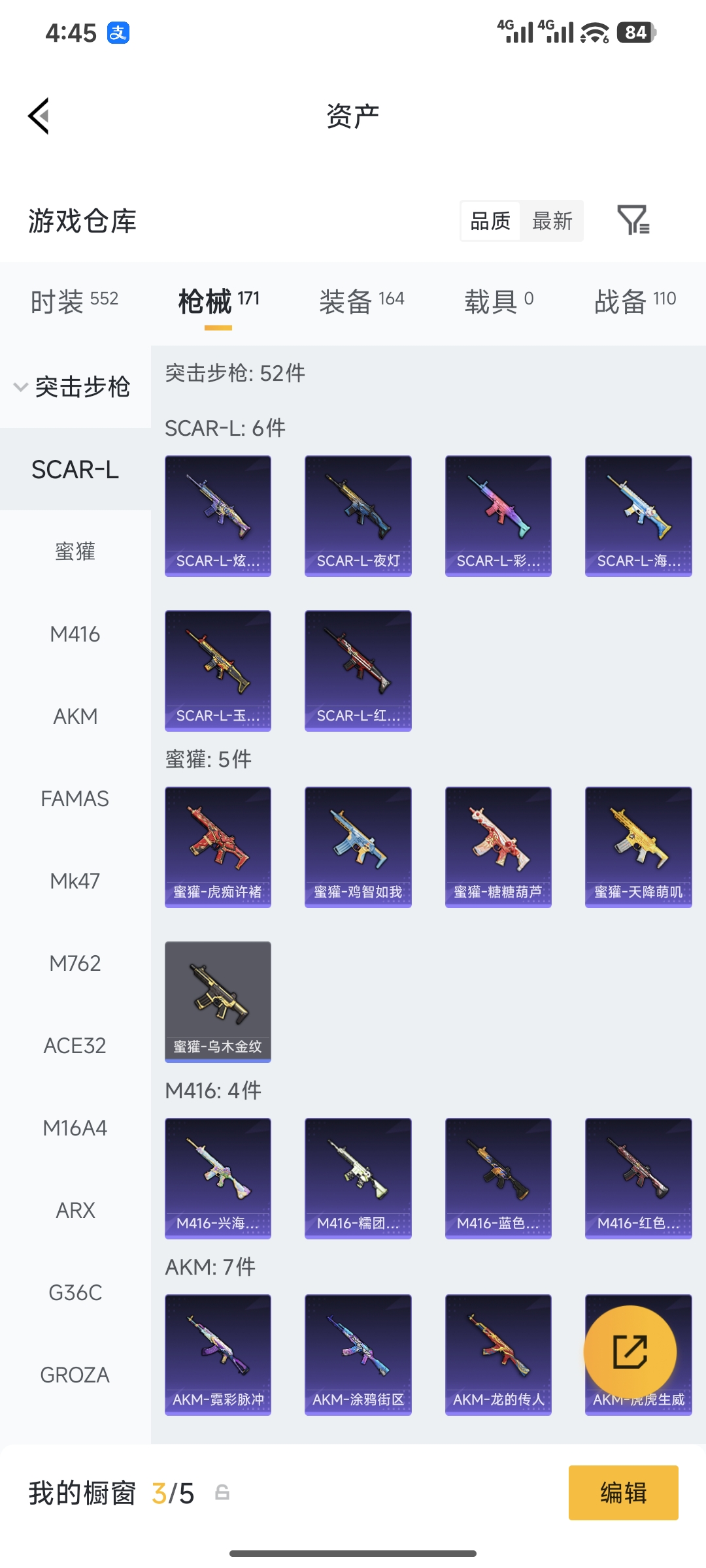Open the SCAR-L-夜灯 skin
706x1568 pixels.
tap(358, 515)
